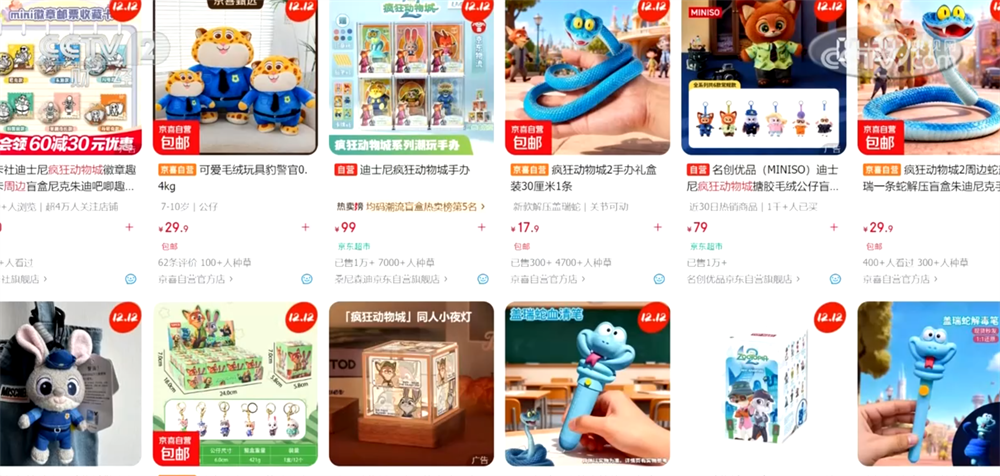1000x476 pixels.
Task: Contact the seller of the ¥99 手办
Action: (x=482, y=280)
